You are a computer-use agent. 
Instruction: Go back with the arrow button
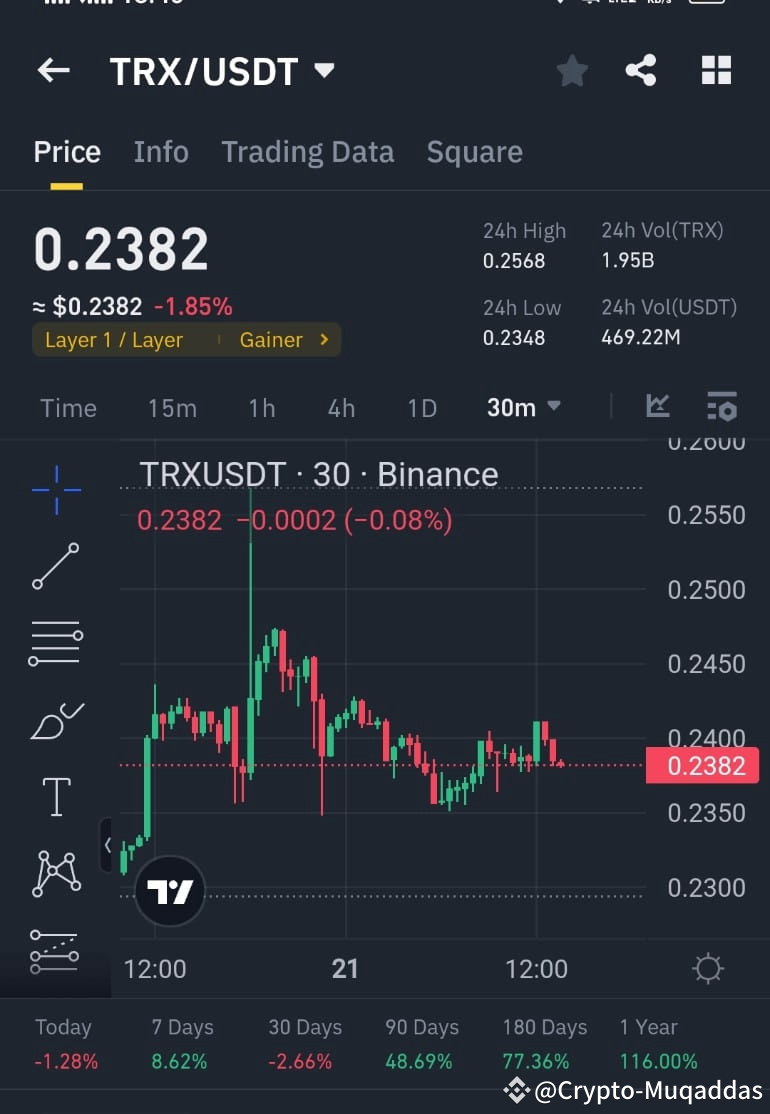click(x=53, y=70)
